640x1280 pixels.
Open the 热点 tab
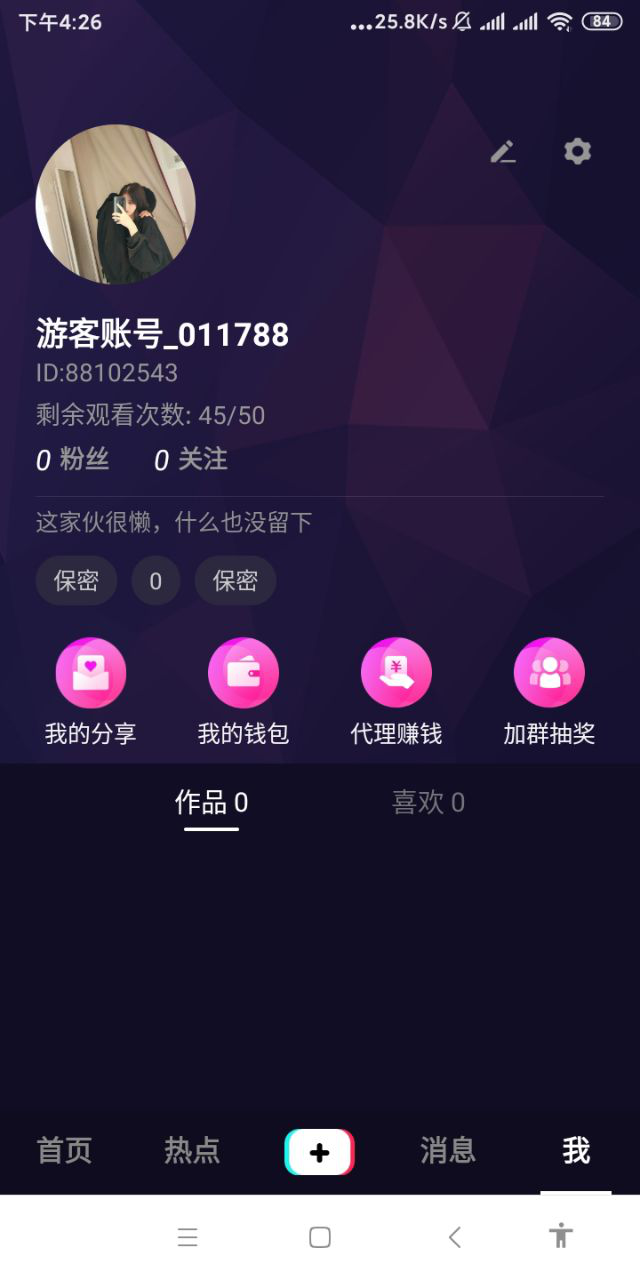[x=192, y=1151]
